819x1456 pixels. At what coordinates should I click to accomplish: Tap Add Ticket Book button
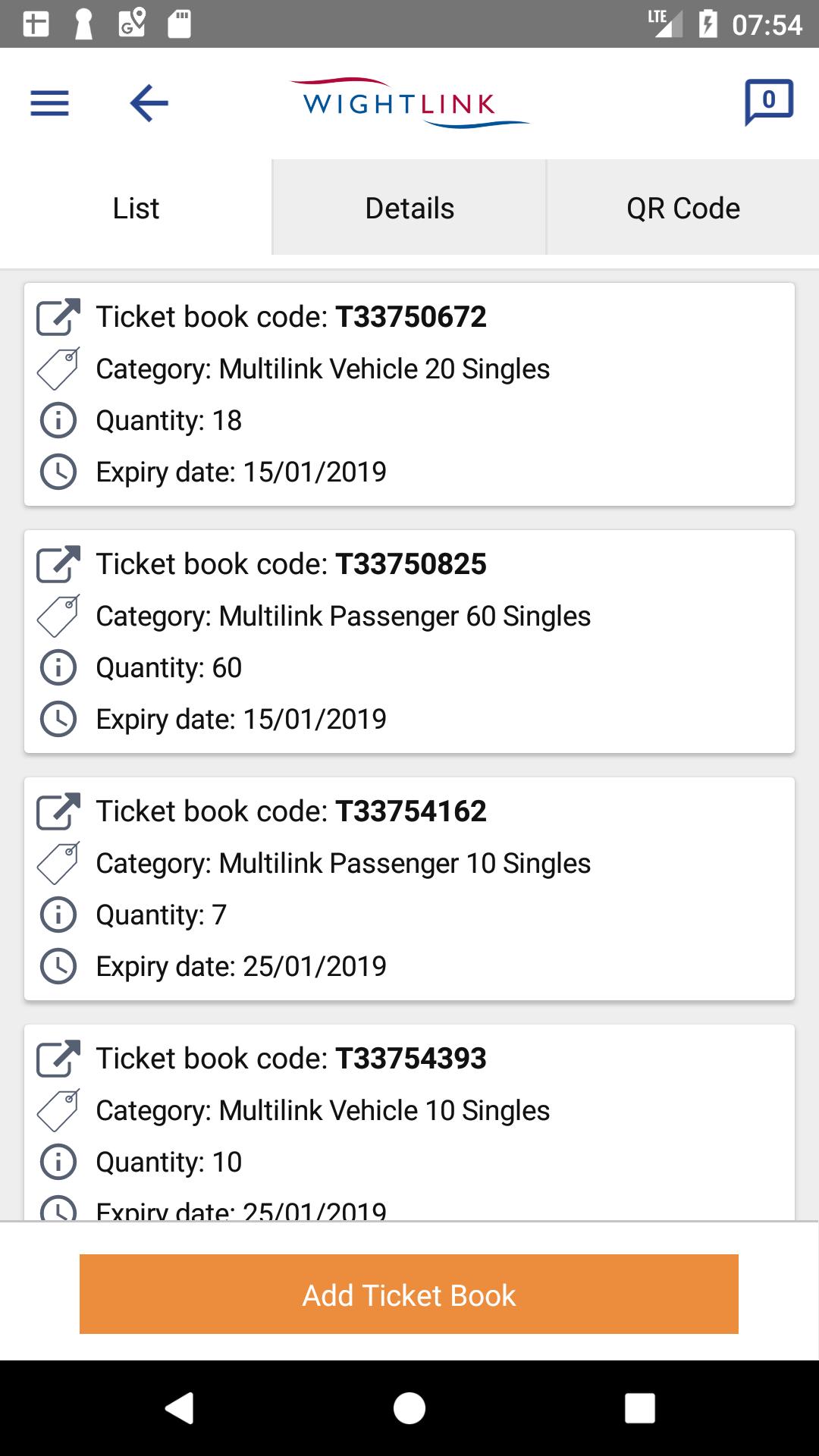(x=409, y=1294)
